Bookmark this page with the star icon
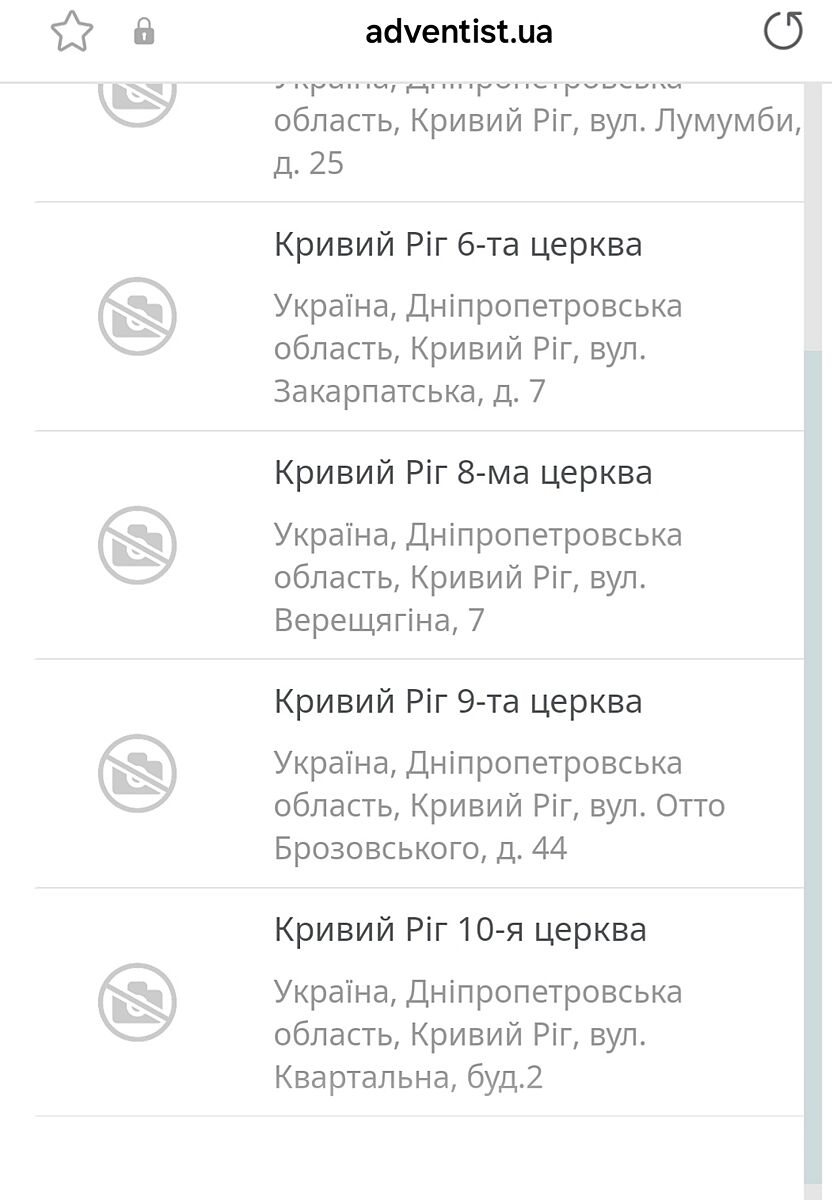The height and width of the screenshot is (1200, 832). pos(72,32)
